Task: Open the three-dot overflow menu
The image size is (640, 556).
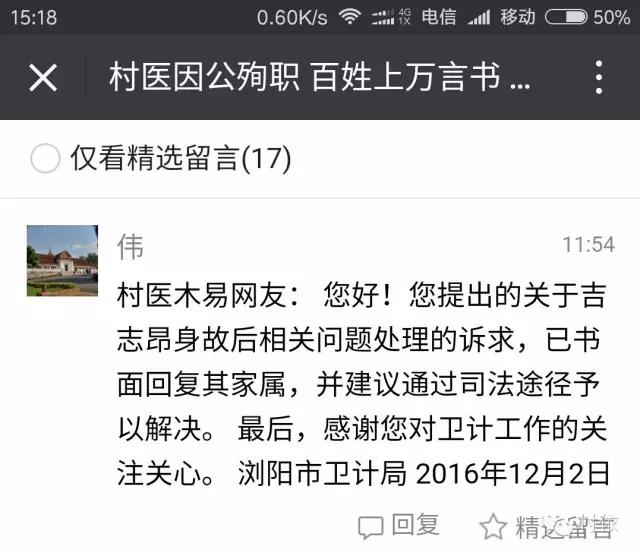Action: (598, 77)
